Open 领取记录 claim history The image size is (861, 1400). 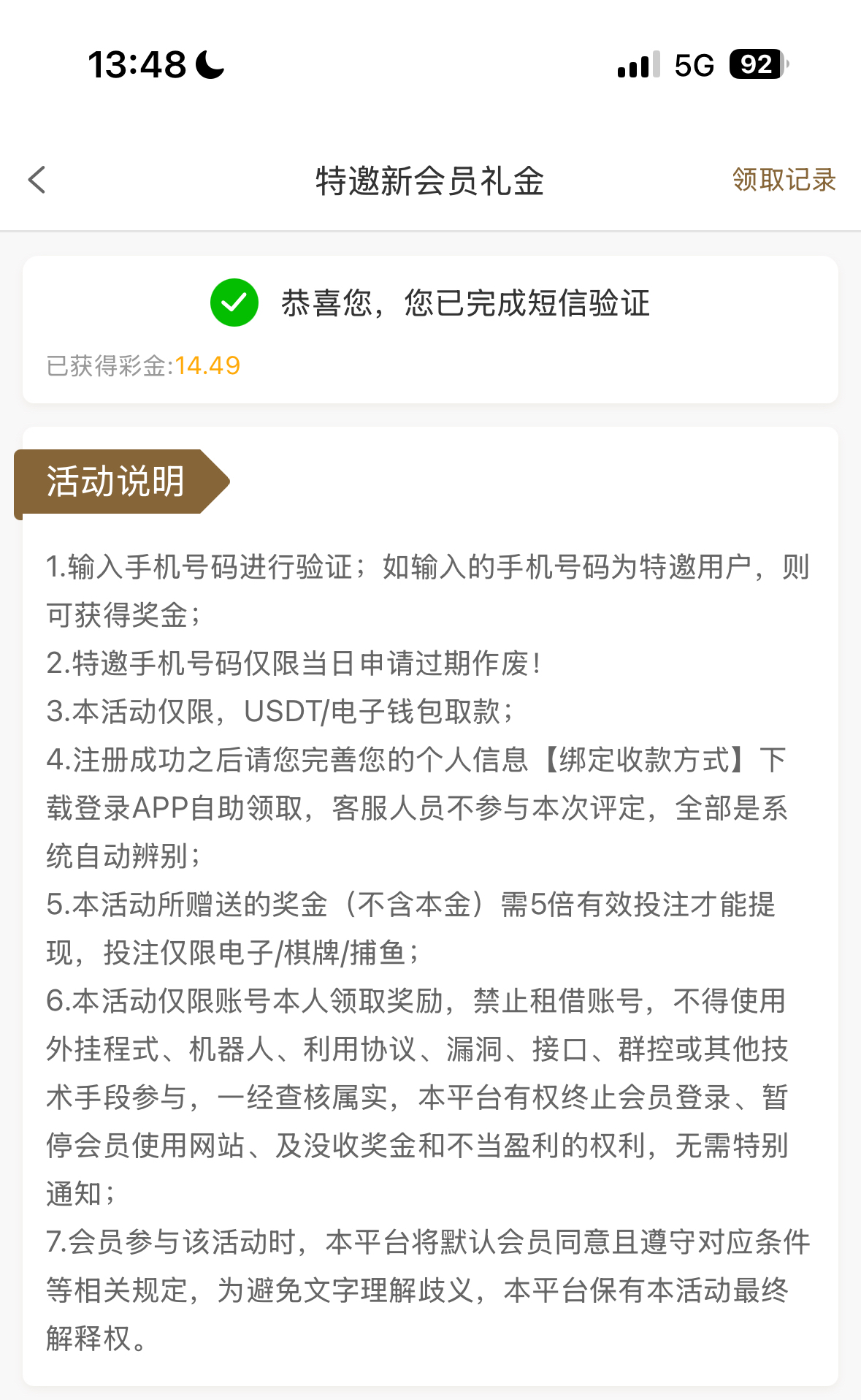[784, 180]
